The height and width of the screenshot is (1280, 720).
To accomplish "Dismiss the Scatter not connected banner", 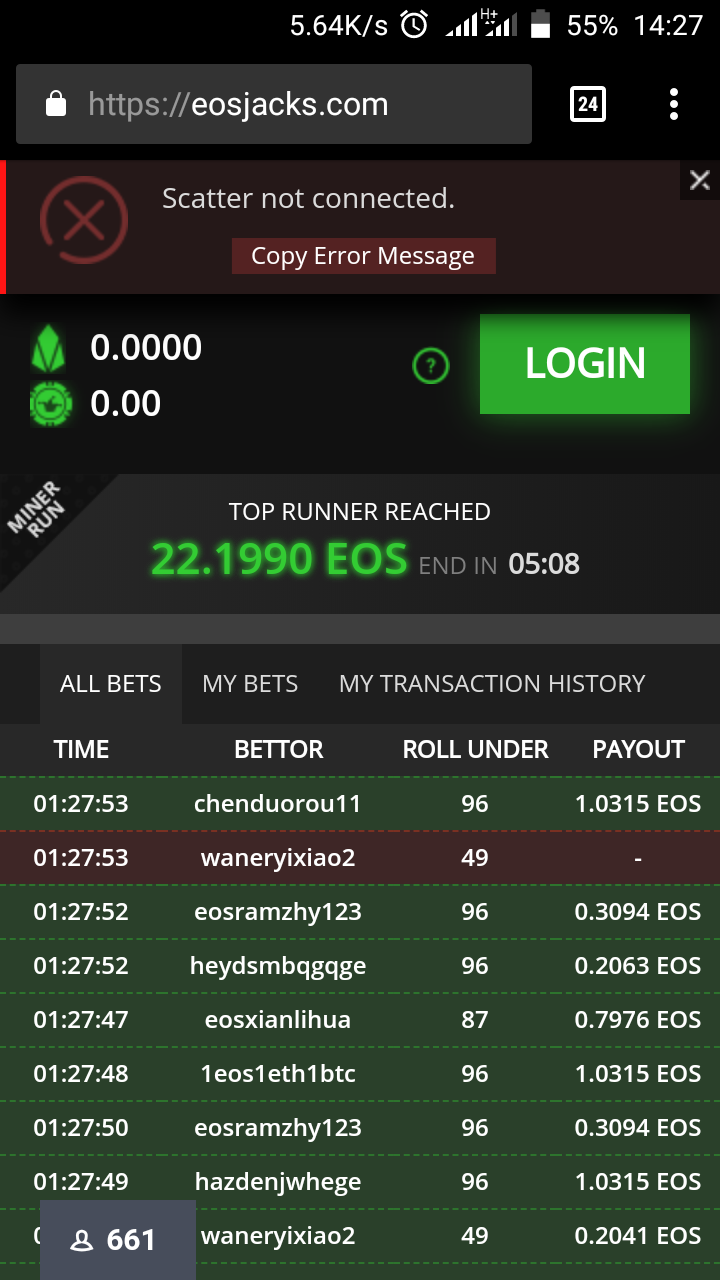I will click(700, 180).
